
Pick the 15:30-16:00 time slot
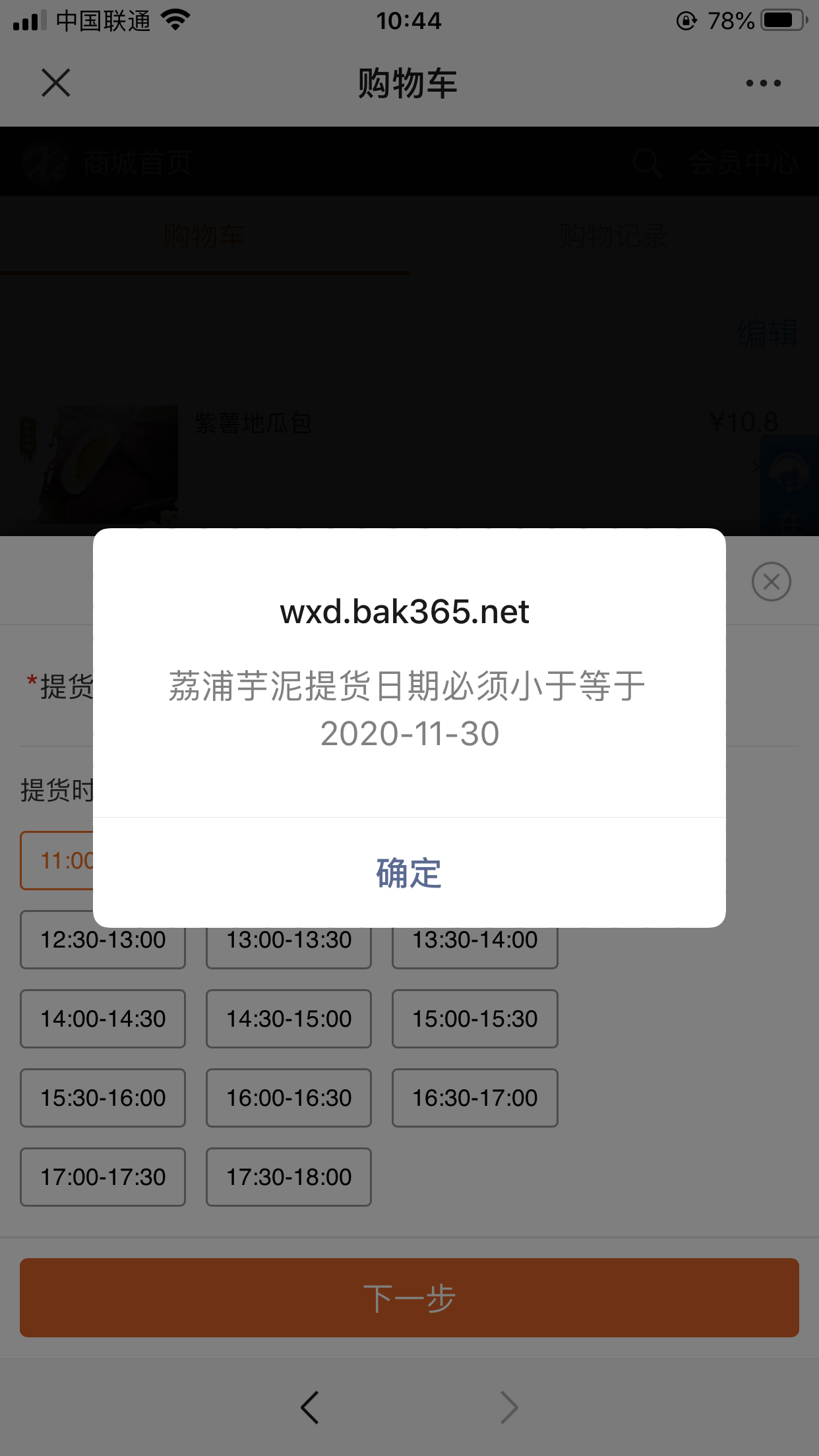pyautogui.click(x=103, y=1098)
